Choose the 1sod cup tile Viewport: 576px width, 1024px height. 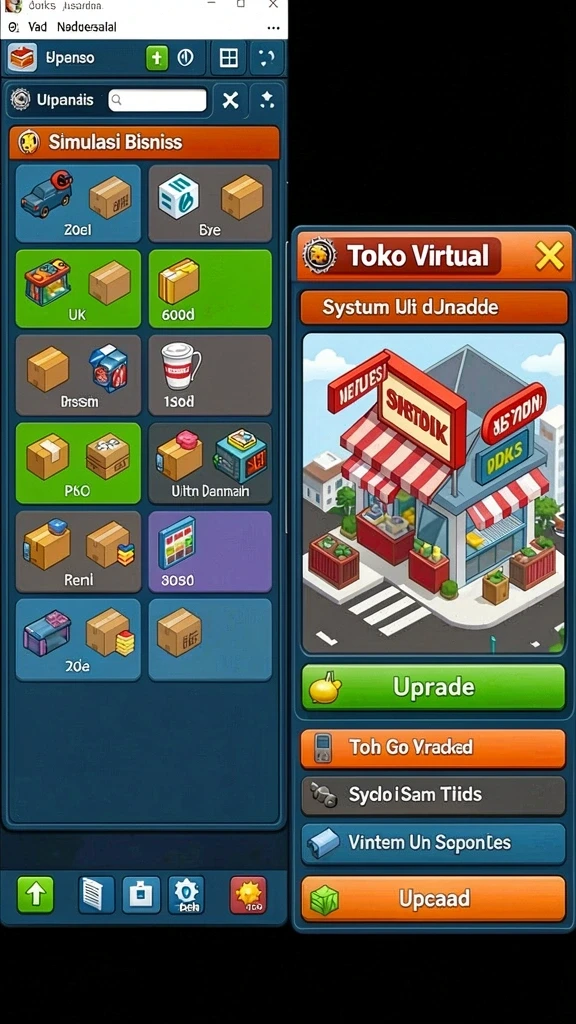point(210,375)
